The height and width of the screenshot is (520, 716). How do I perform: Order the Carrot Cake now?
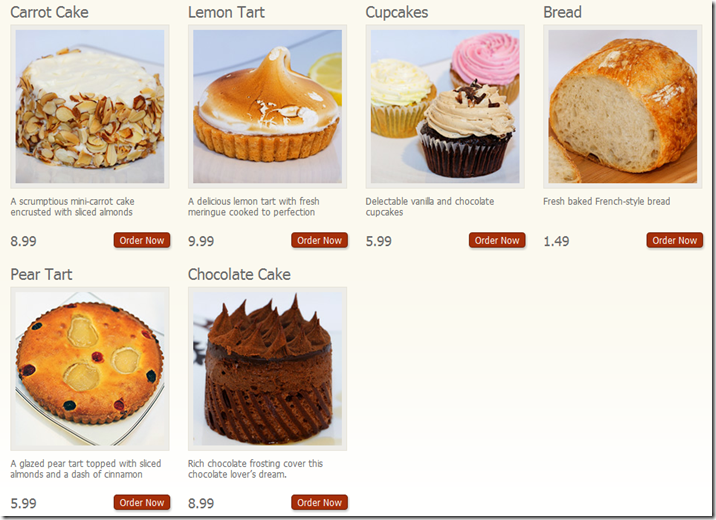click(x=142, y=240)
